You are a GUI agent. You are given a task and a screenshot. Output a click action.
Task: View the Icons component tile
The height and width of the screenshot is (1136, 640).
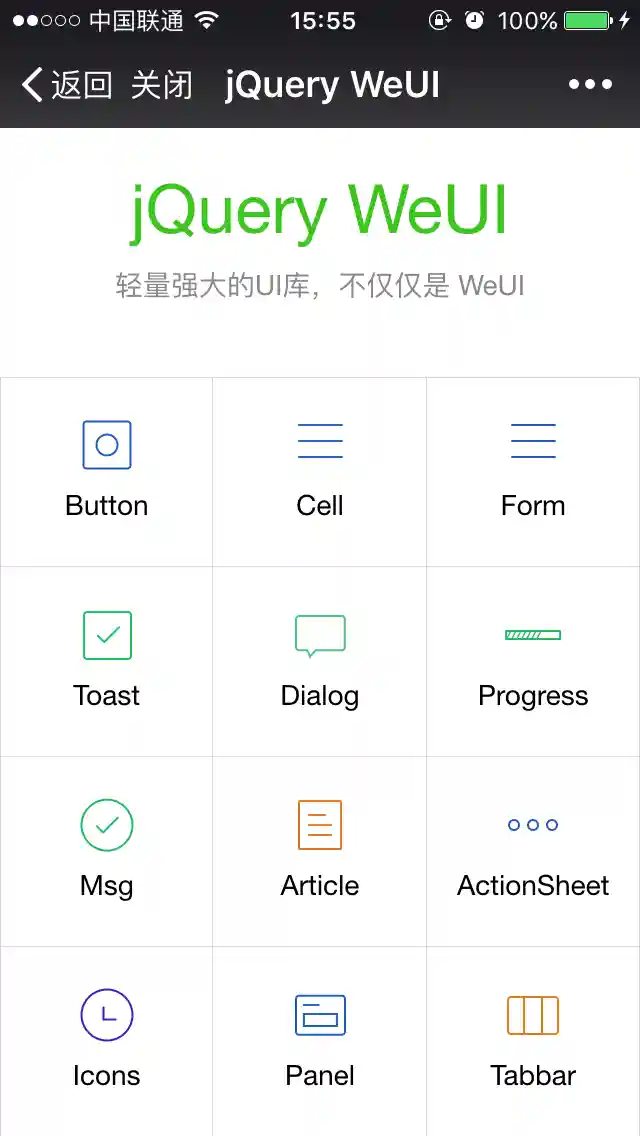pyautogui.click(x=107, y=1041)
